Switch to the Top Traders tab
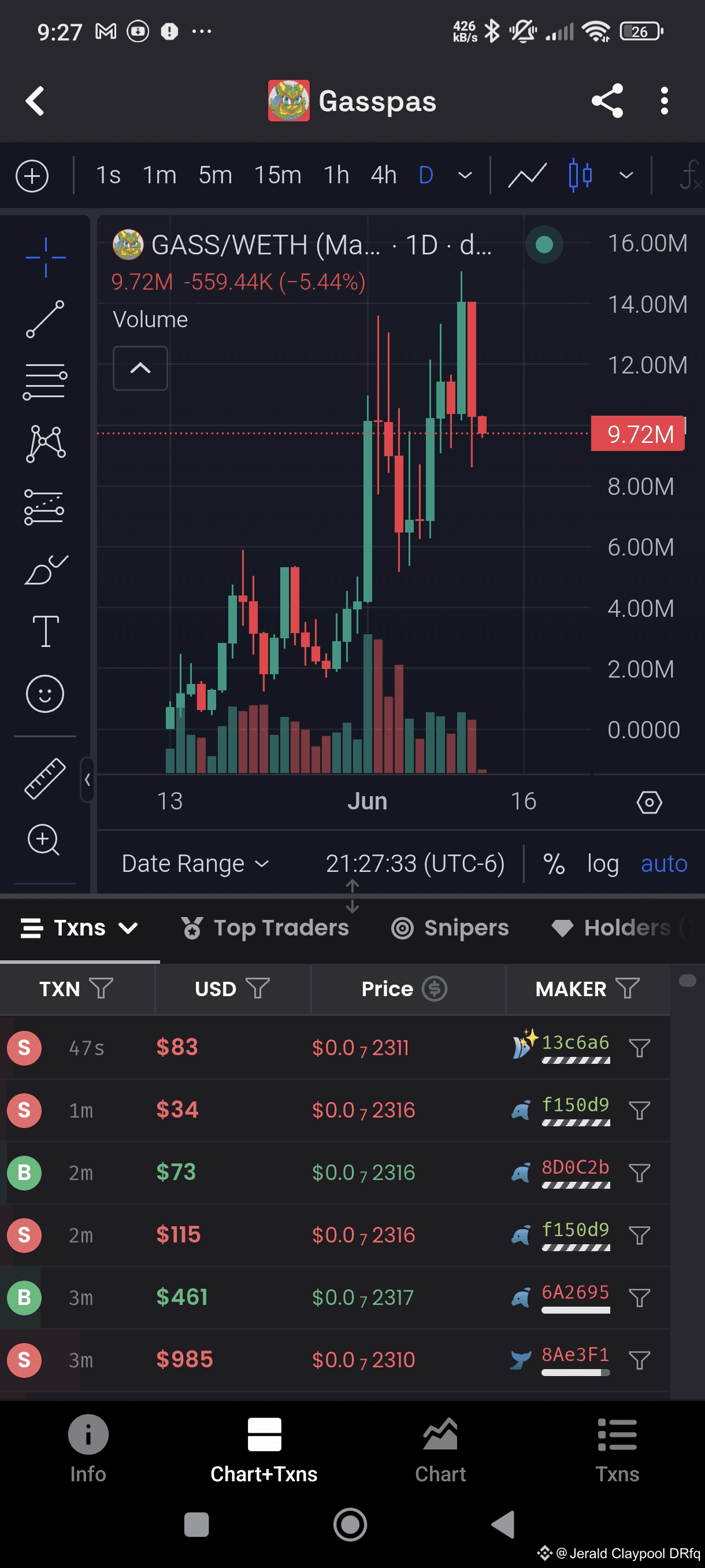The height and width of the screenshot is (1568, 705). click(x=265, y=927)
